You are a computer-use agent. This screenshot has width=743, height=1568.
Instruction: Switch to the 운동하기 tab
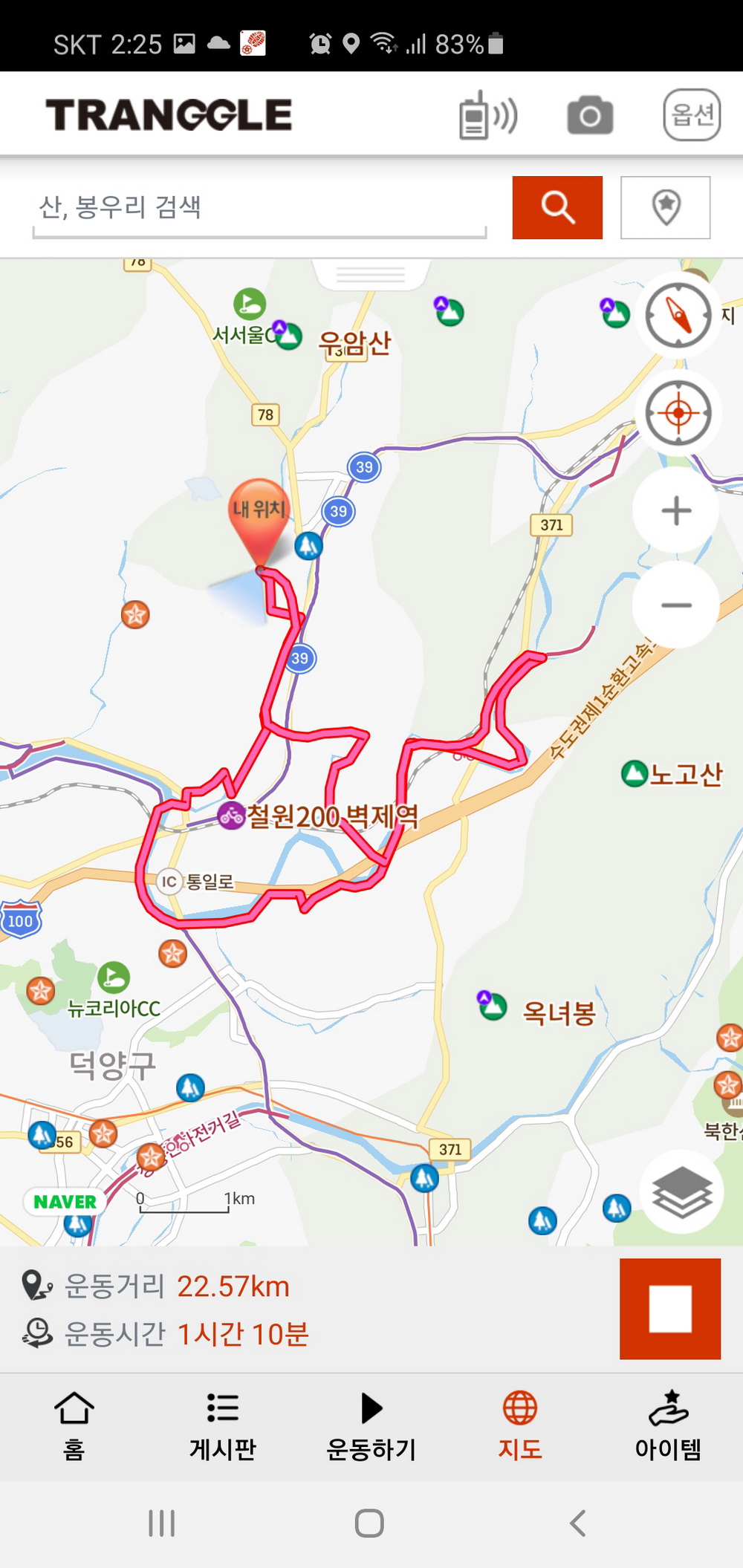(x=371, y=1426)
